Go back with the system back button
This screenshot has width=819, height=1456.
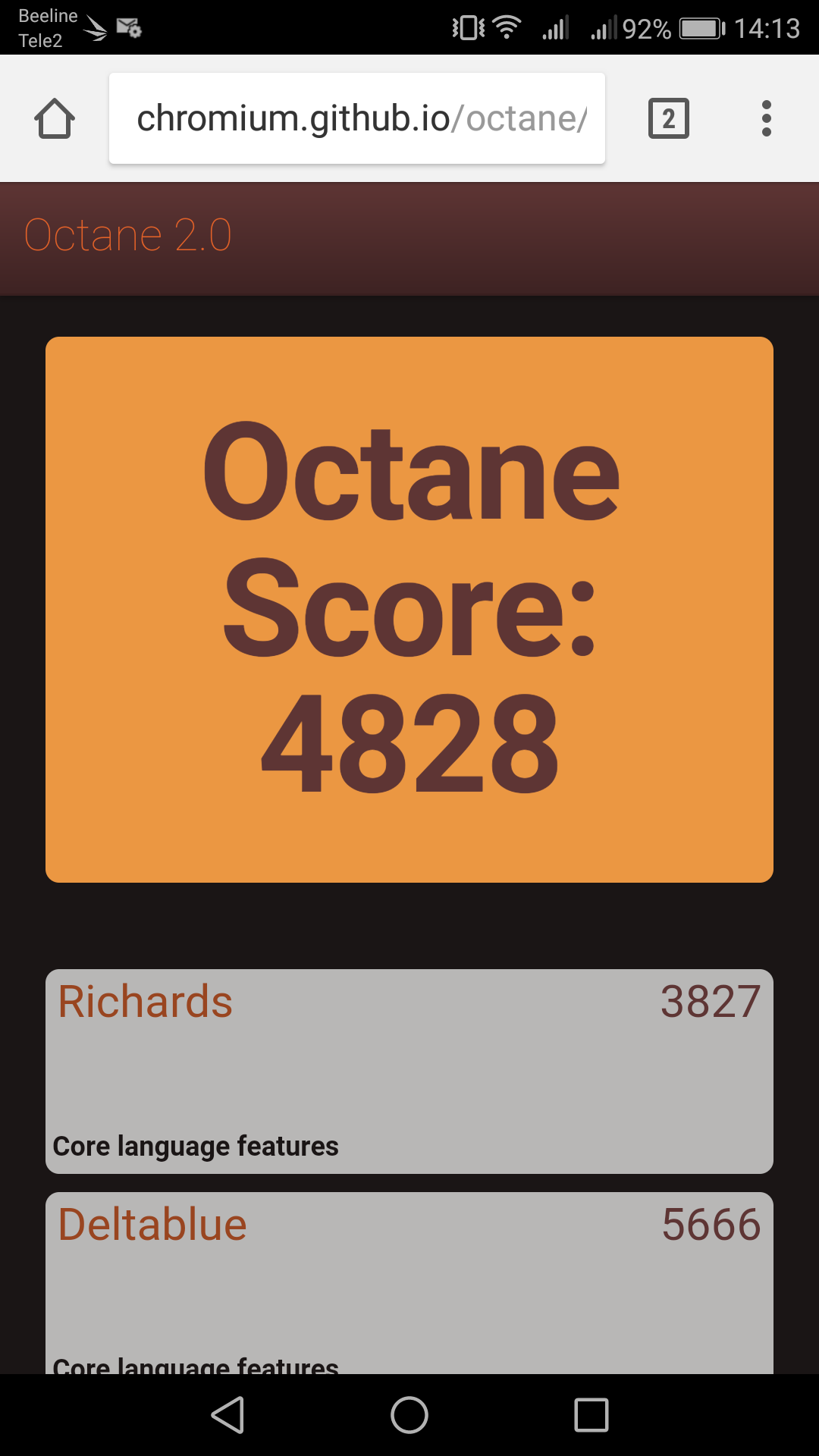[227, 1415]
